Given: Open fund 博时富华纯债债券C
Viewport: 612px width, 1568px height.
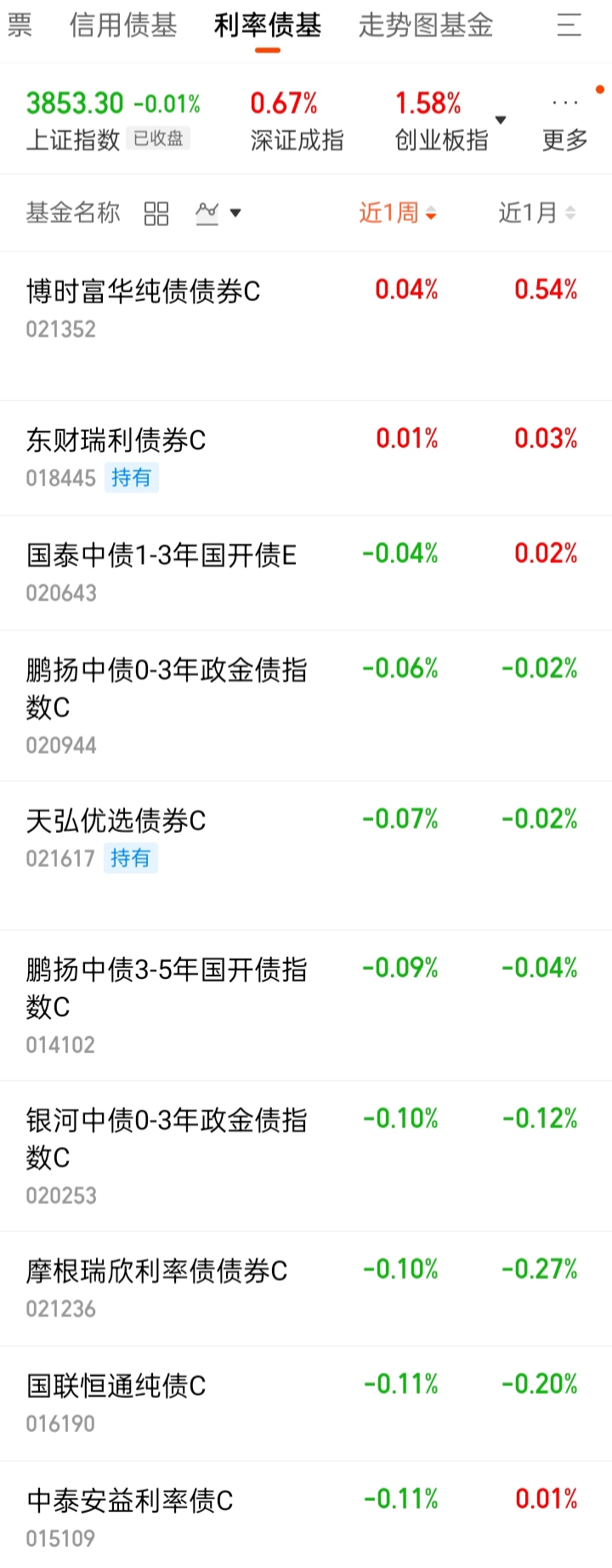Looking at the screenshot, I should (306, 326).
